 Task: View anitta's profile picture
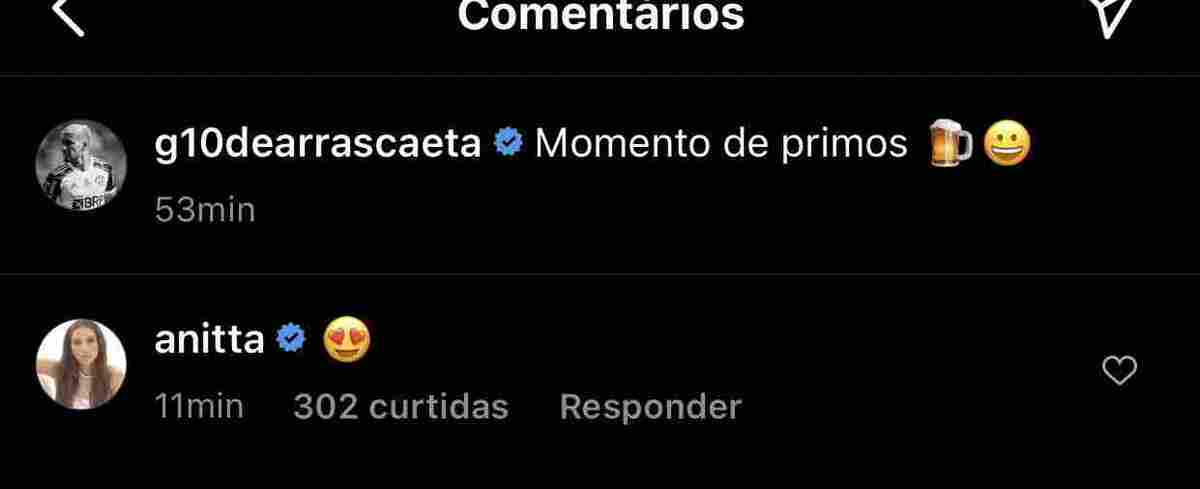(x=81, y=364)
